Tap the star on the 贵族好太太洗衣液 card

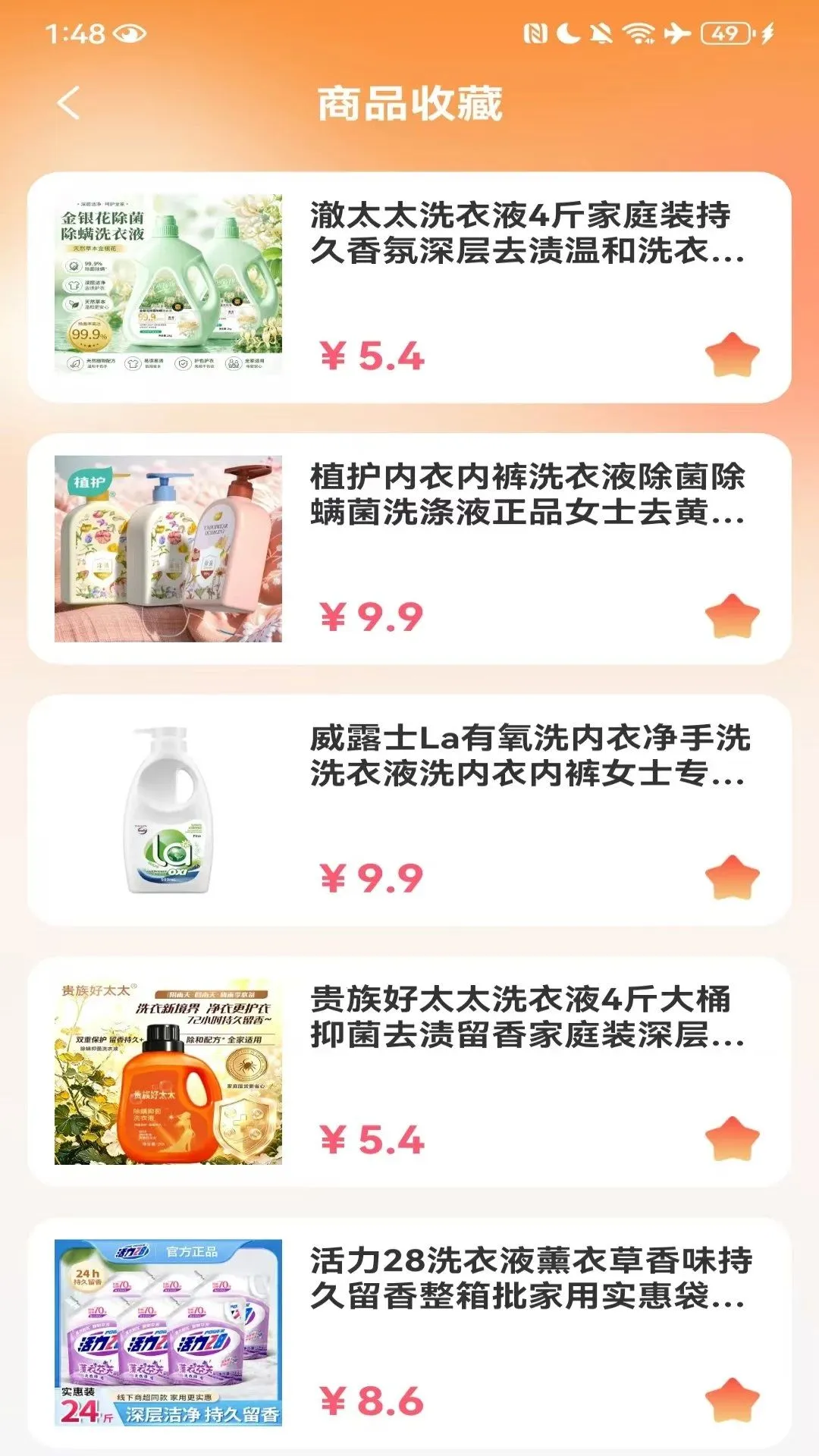732,1139
